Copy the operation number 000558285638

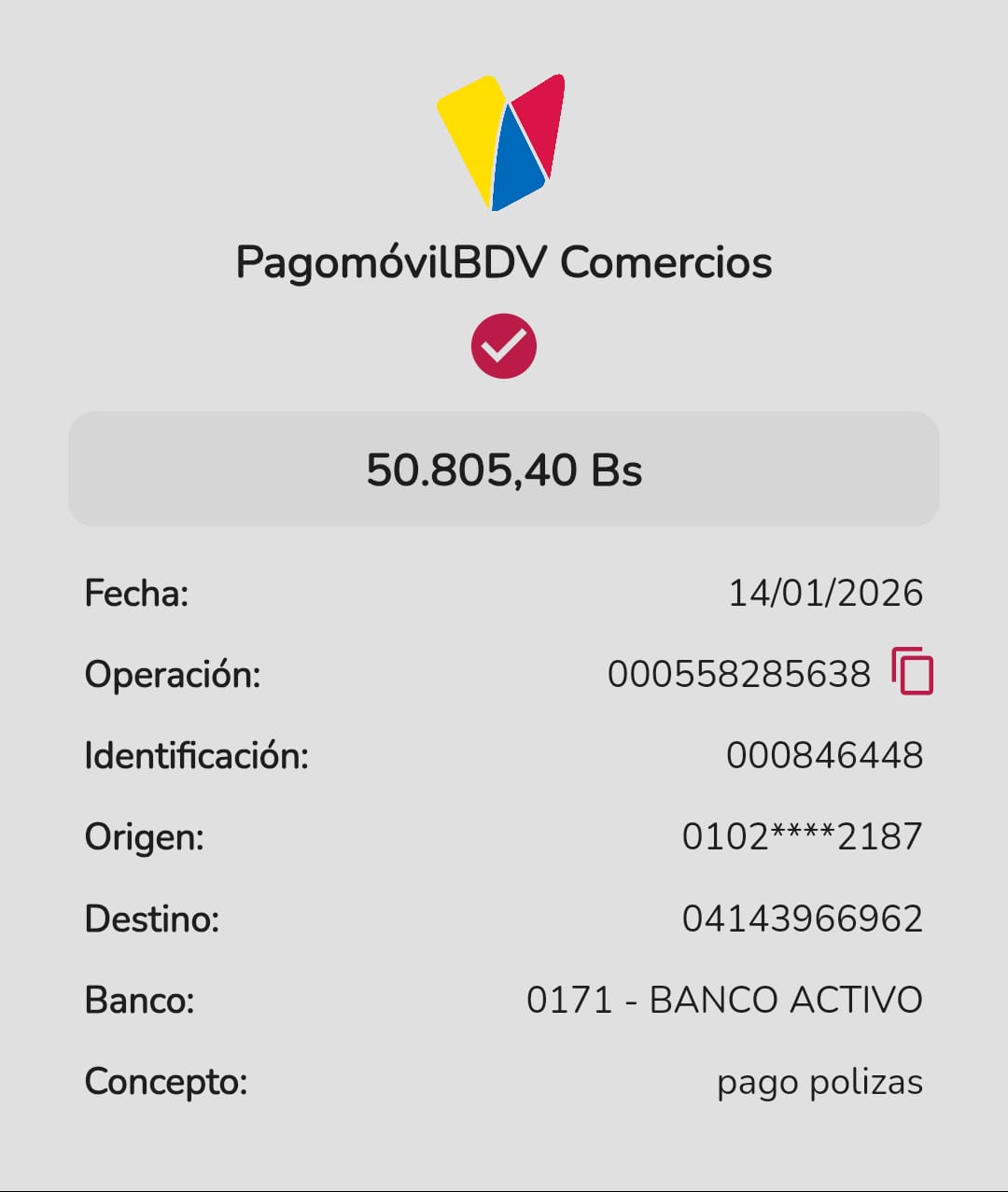912,671
